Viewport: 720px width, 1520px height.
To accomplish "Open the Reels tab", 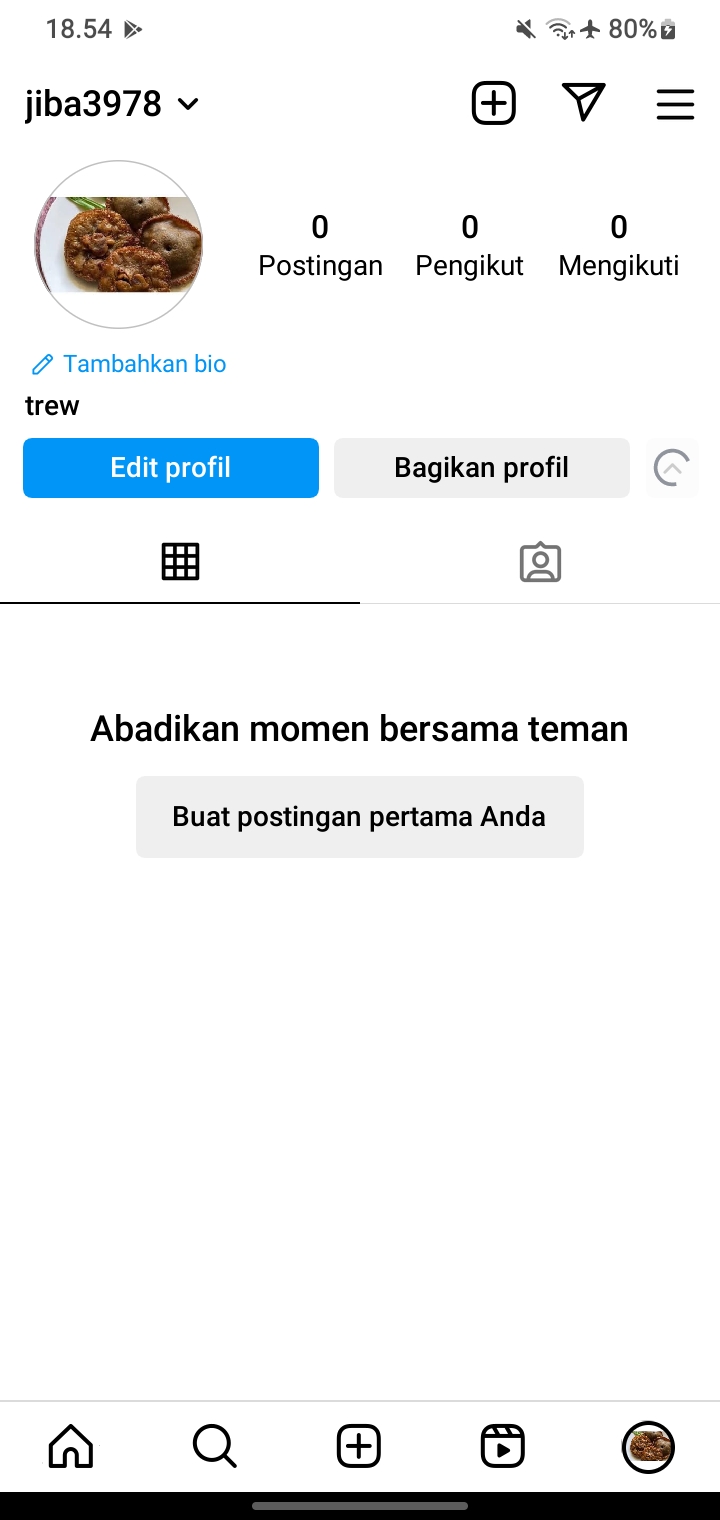I will (503, 1446).
